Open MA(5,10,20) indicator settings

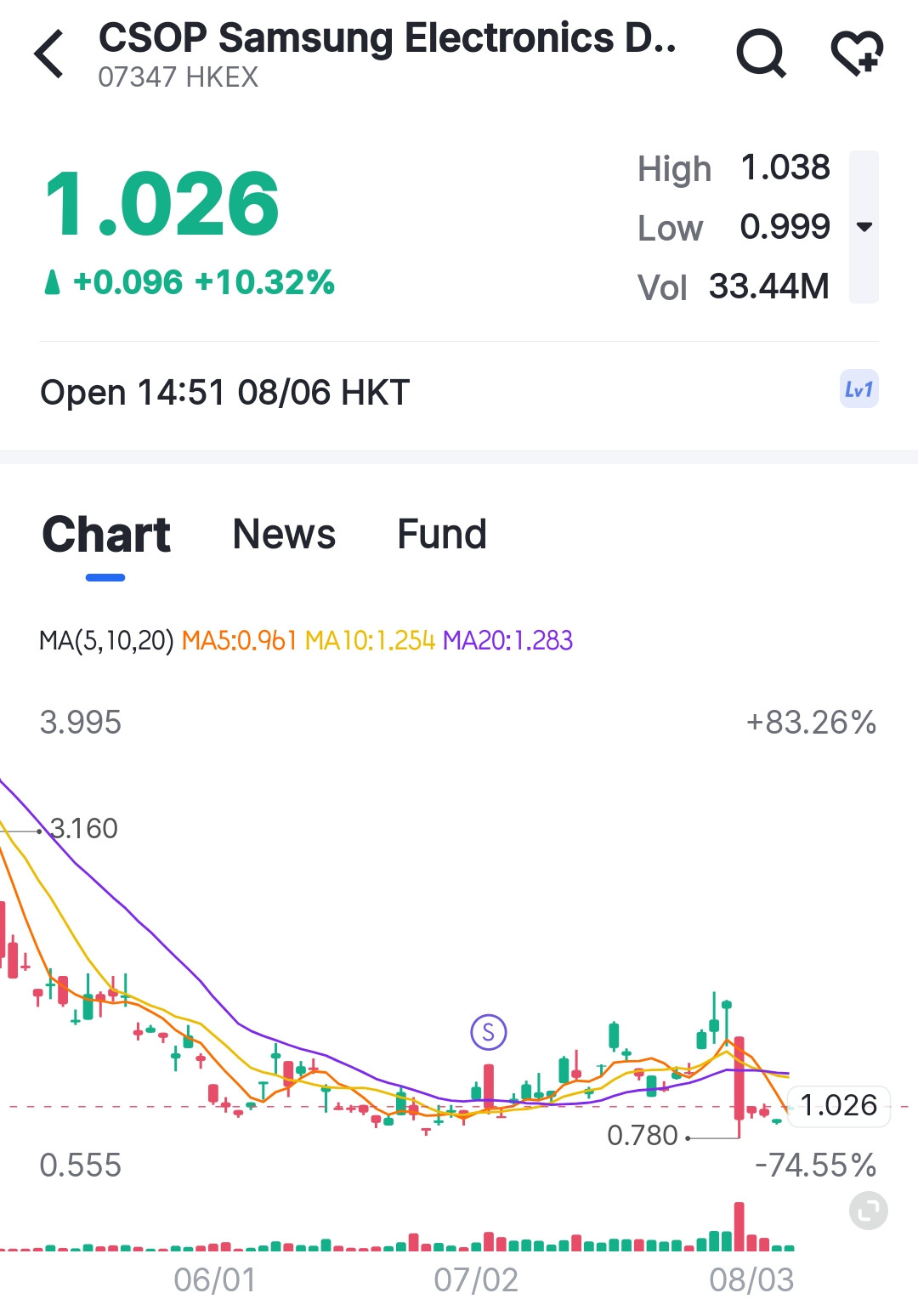[106, 640]
